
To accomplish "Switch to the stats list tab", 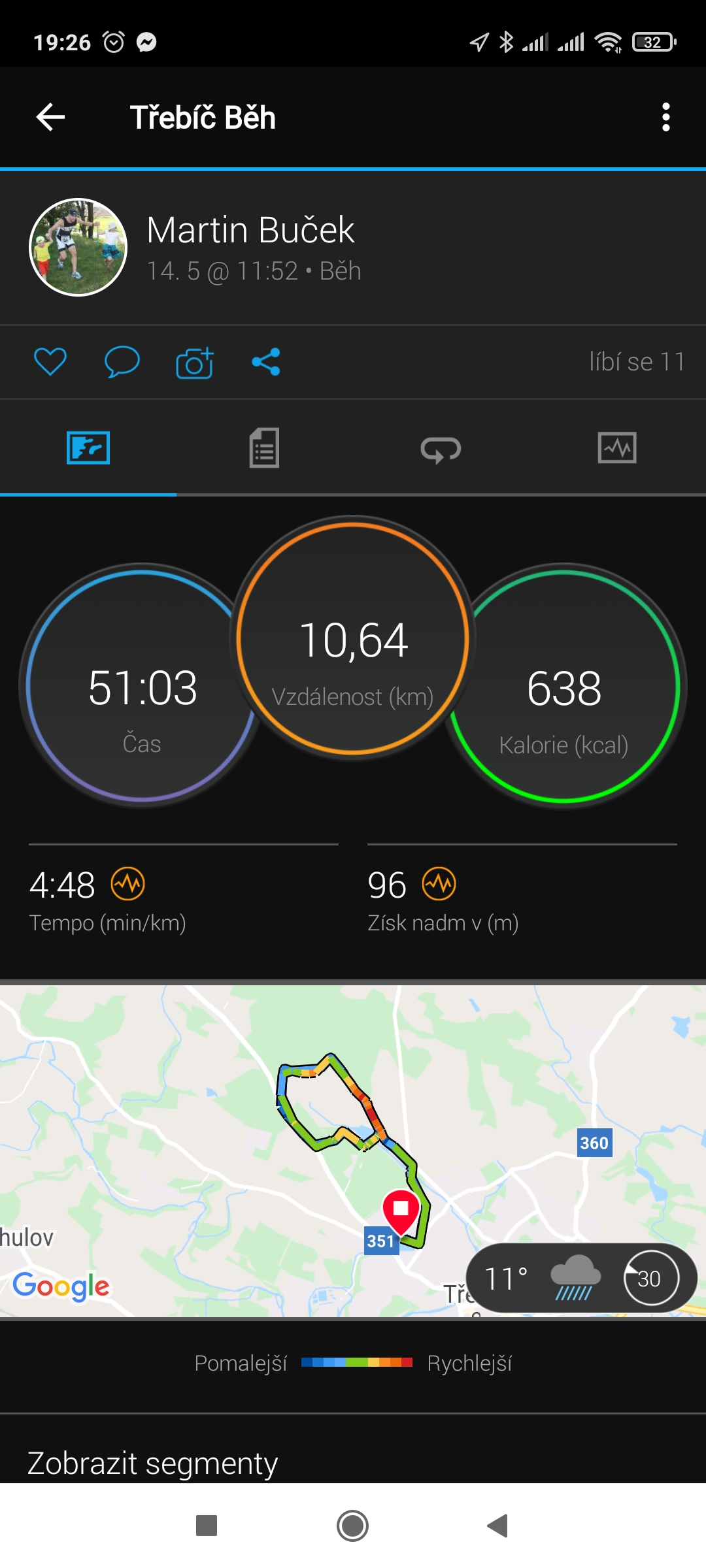I will coord(265,448).
